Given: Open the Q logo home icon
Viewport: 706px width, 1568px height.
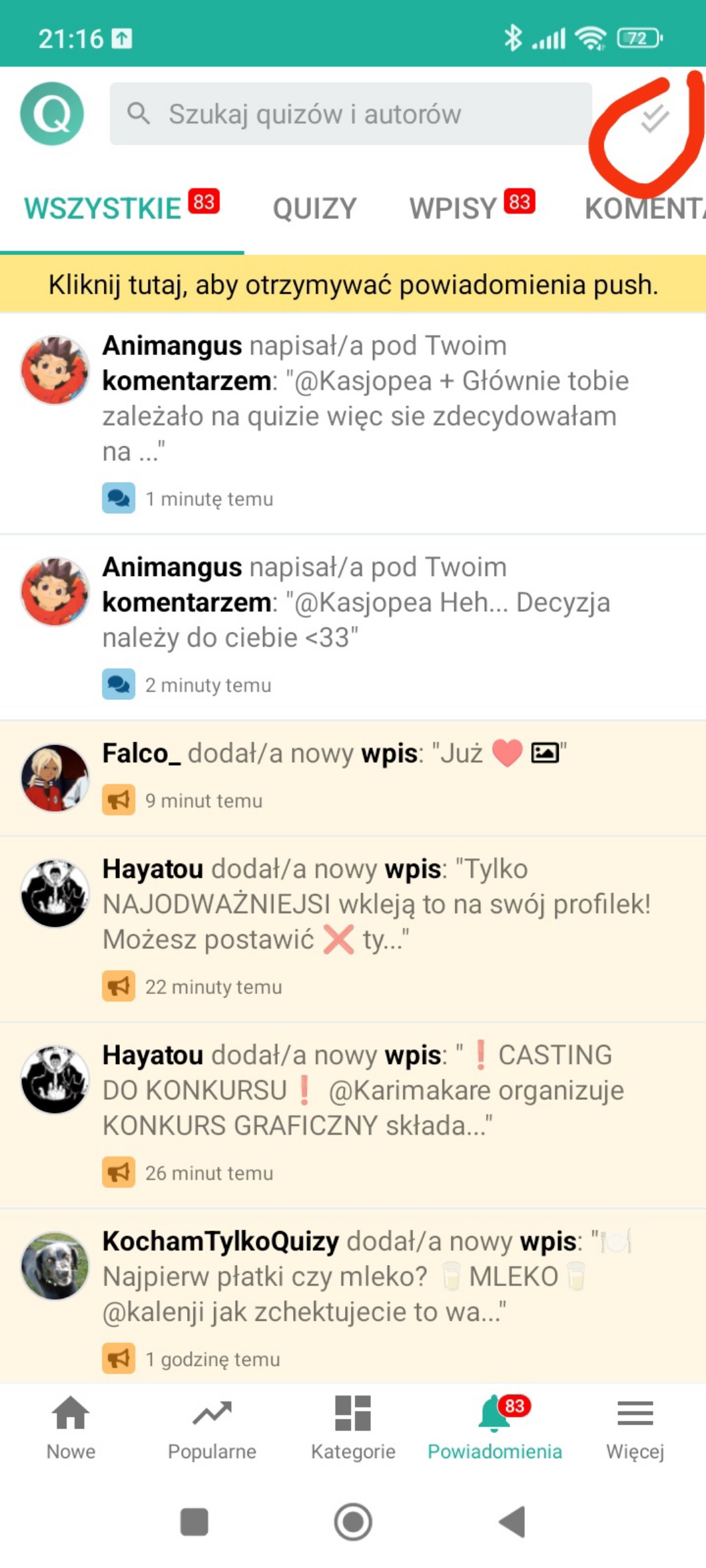Looking at the screenshot, I should tap(52, 114).
